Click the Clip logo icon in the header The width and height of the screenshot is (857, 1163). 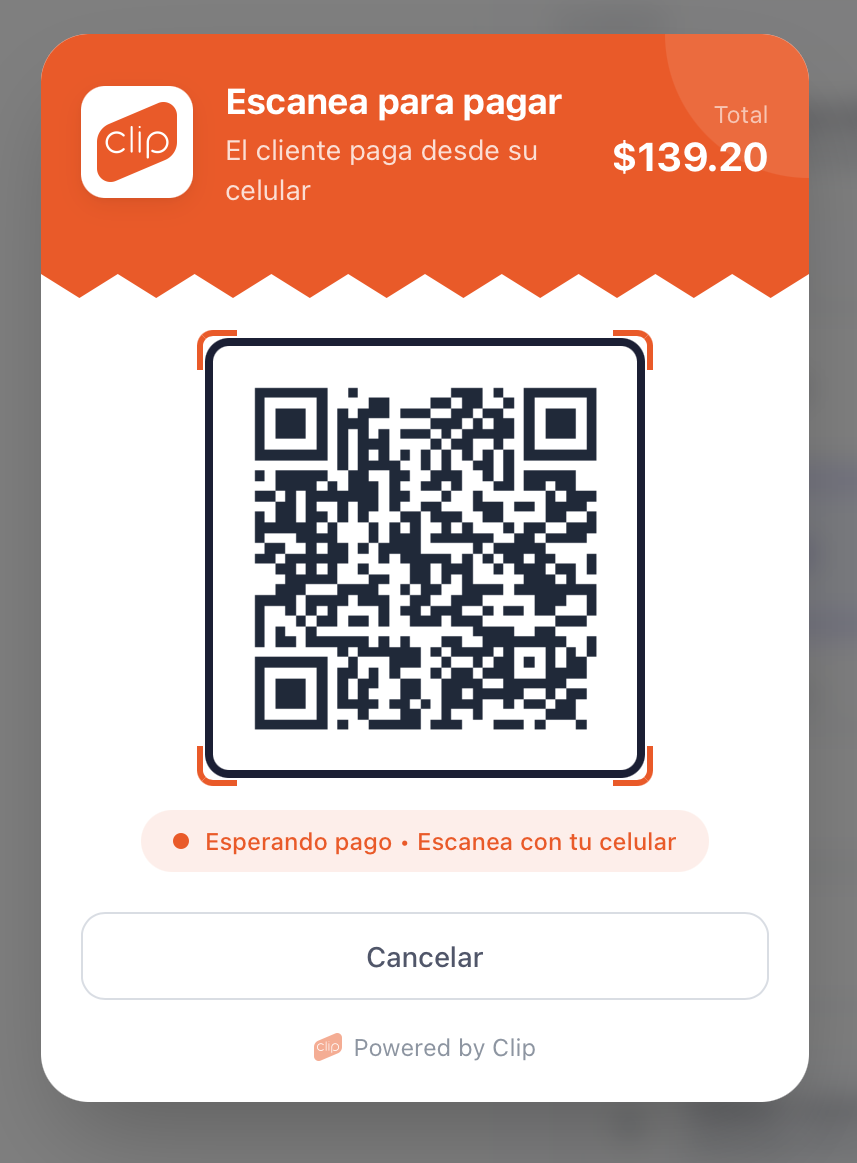[x=137, y=142]
